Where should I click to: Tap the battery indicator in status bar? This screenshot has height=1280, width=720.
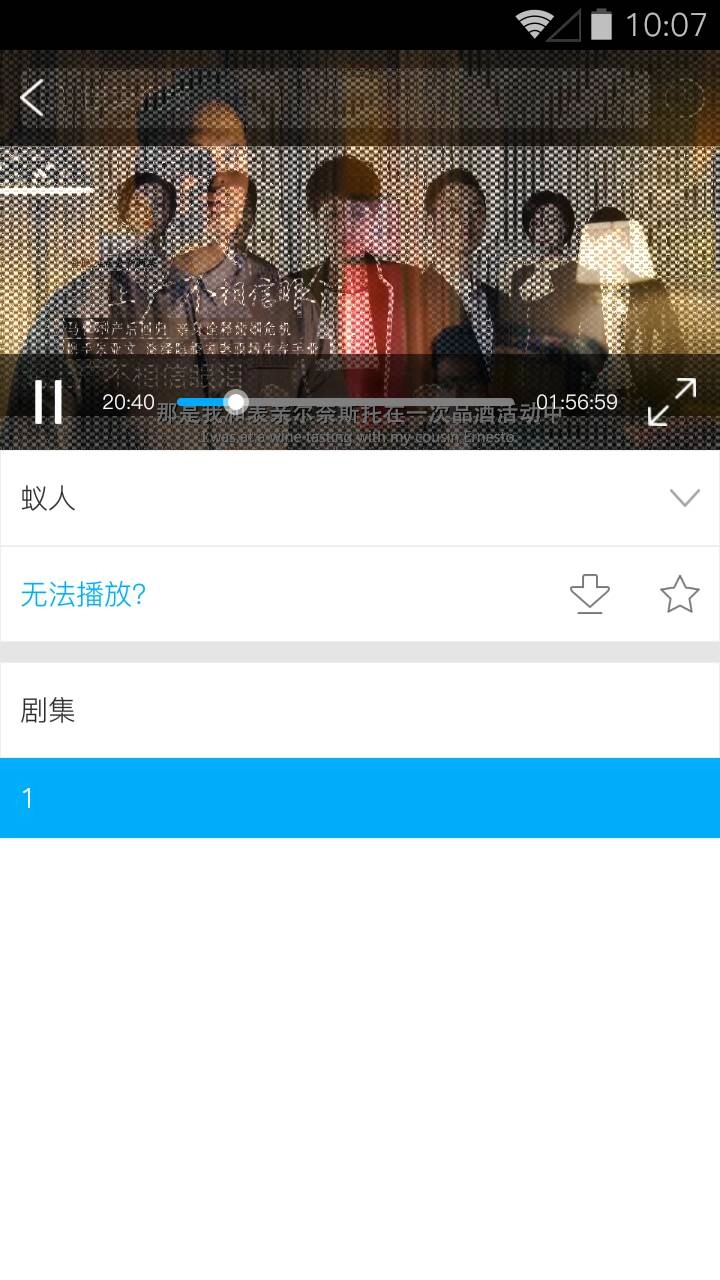click(598, 23)
